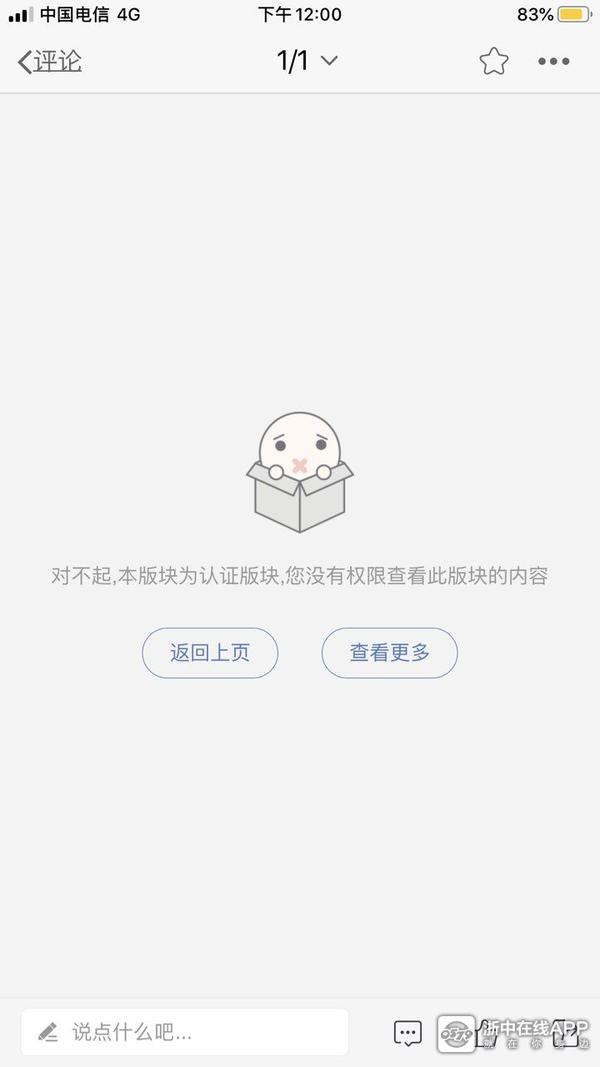Open the three-dot overflow menu
600x1067 pixels.
point(553,61)
